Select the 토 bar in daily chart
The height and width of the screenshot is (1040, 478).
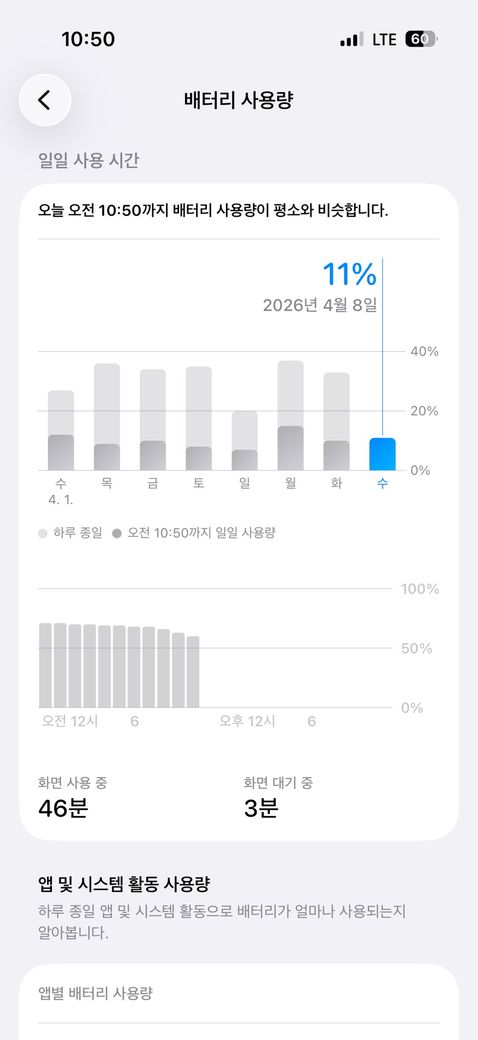coord(199,419)
